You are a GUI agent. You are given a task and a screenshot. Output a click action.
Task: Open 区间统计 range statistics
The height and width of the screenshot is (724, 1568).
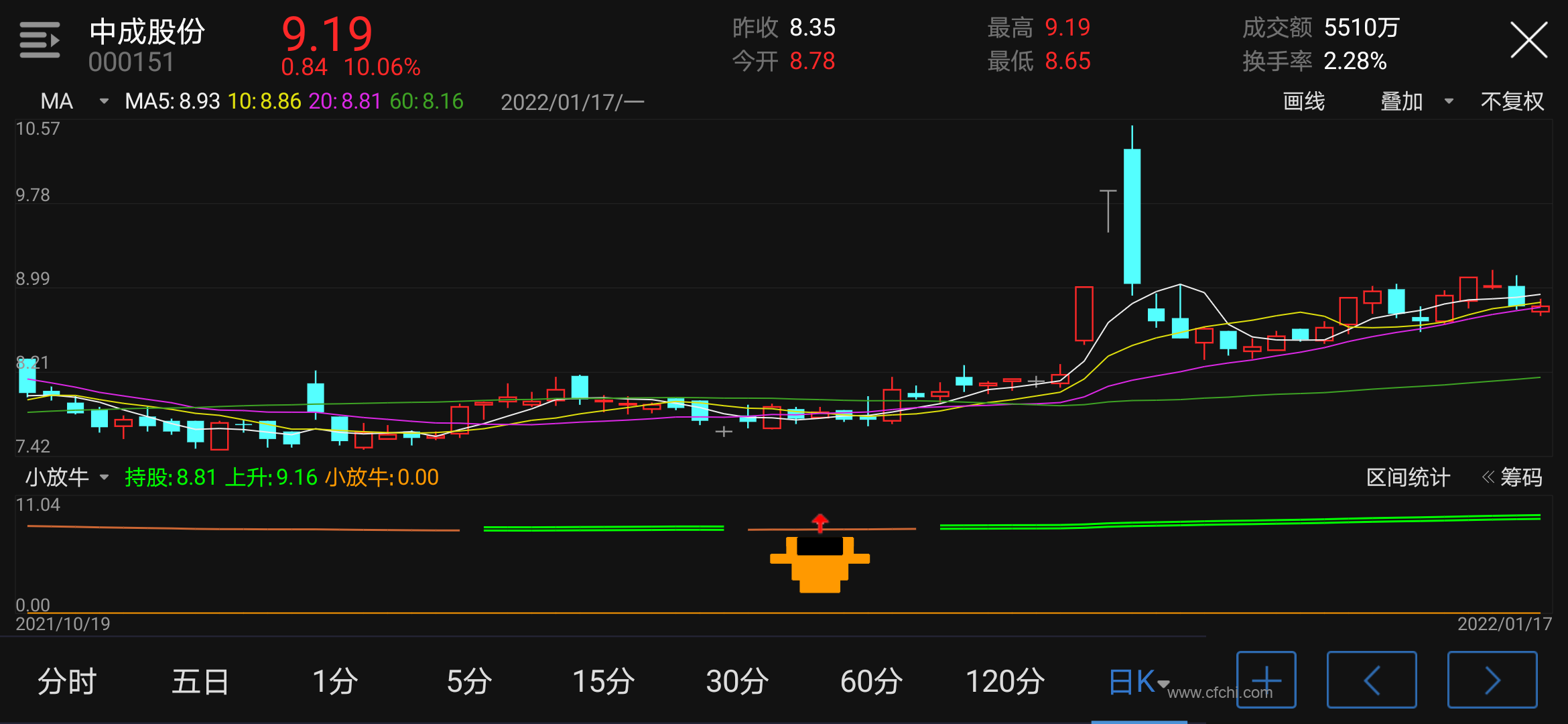pyautogui.click(x=1407, y=477)
